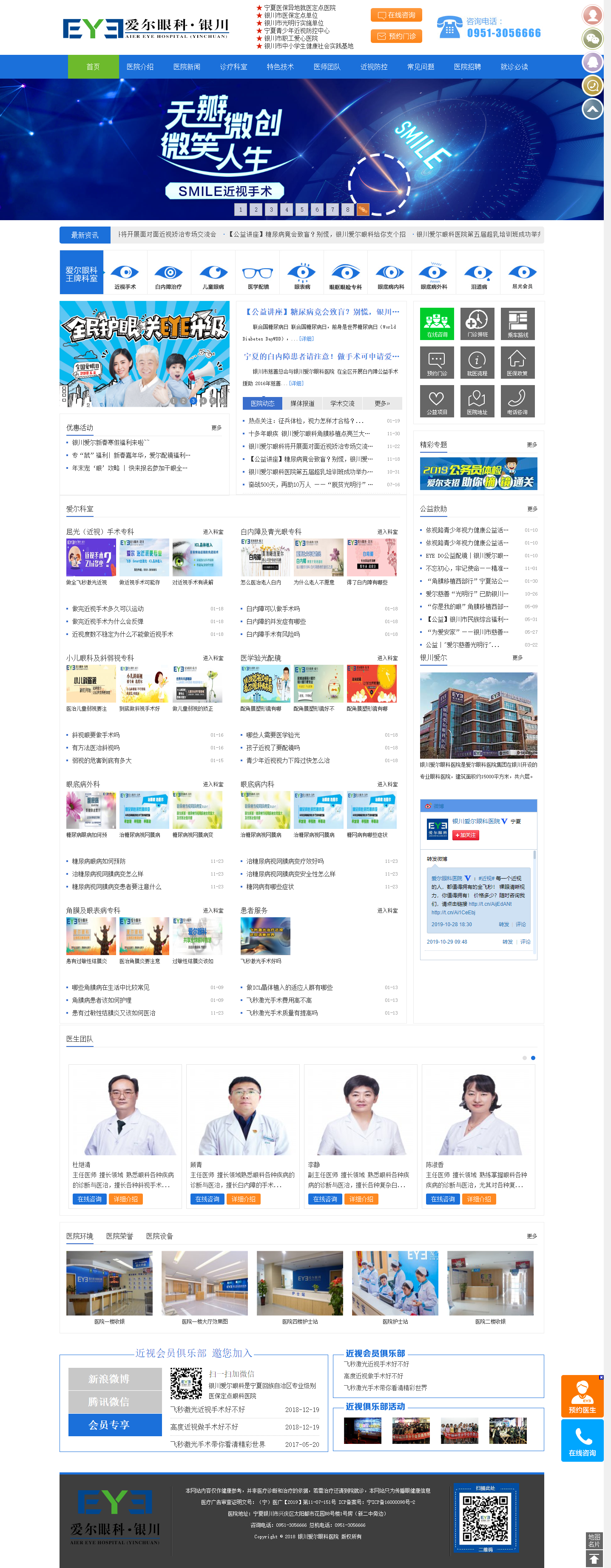Switch to 医院荣誉 tab
This screenshot has height=1568, width=611.
(119, 1236)
